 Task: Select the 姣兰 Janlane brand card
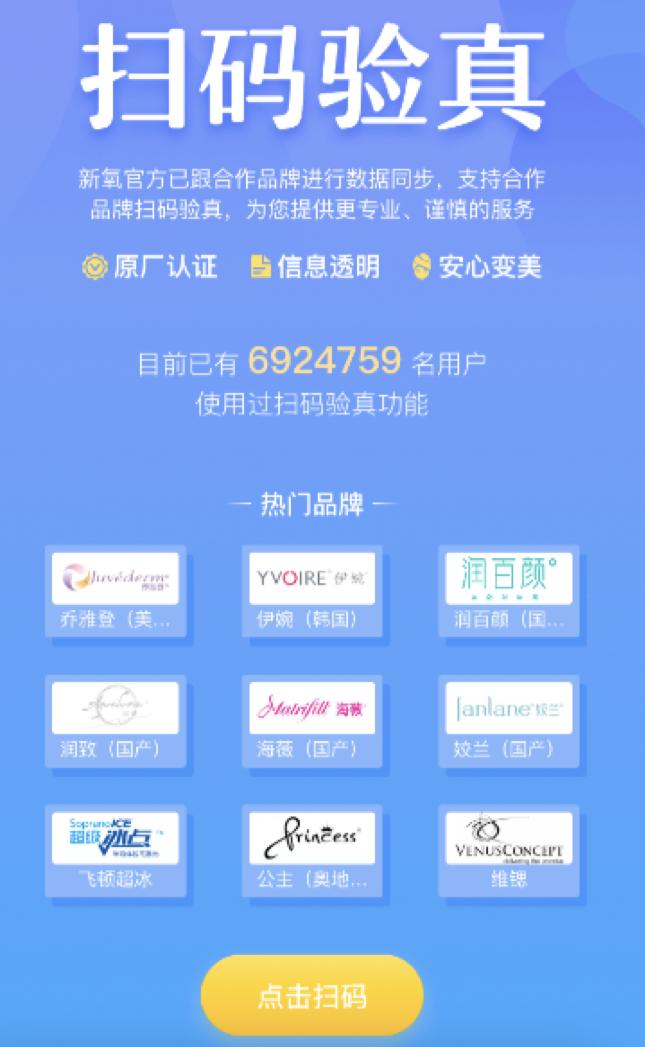click(508, 720)
